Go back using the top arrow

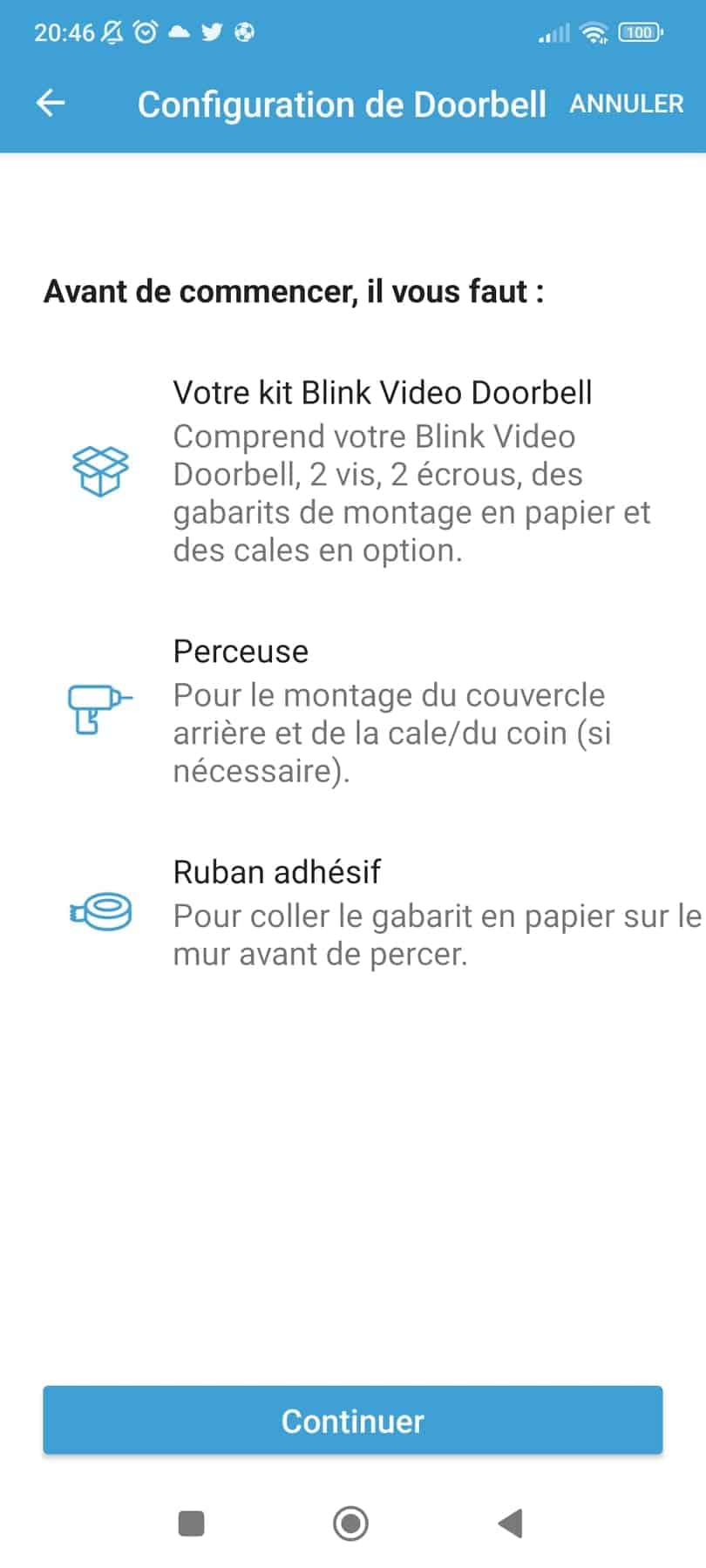pyautogui.click(x=51, y=103)
